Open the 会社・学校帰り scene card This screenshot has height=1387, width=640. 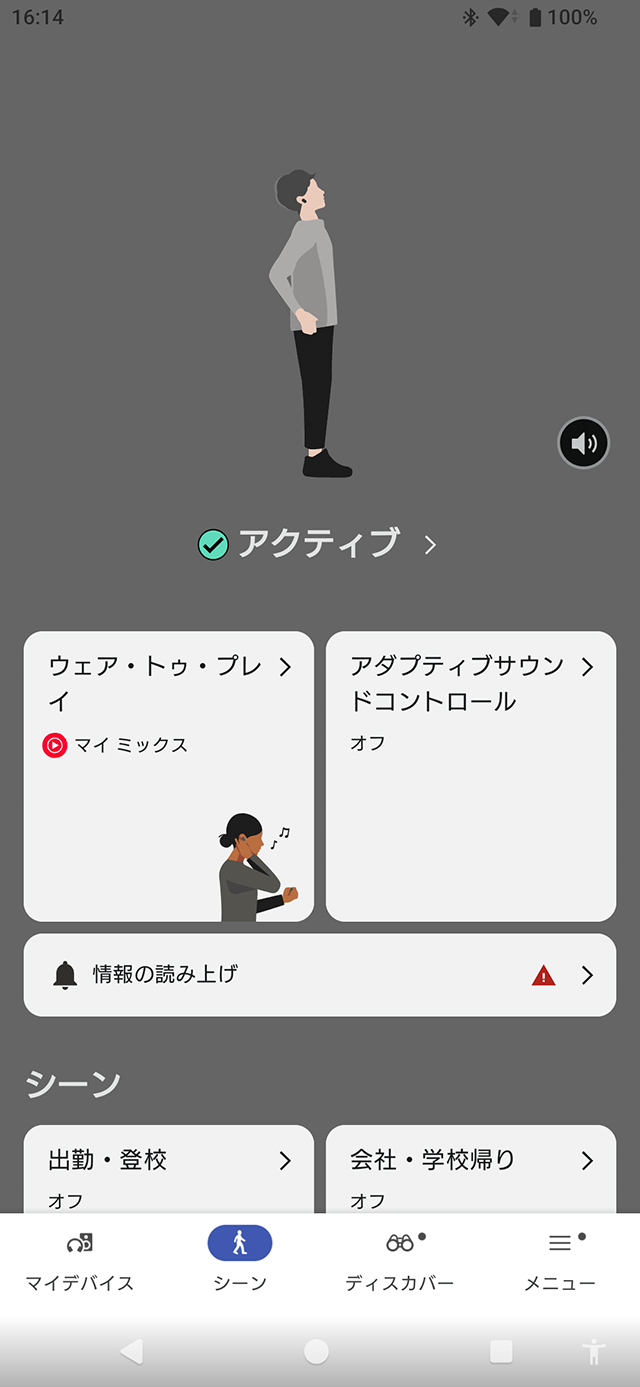[471, 1169]
